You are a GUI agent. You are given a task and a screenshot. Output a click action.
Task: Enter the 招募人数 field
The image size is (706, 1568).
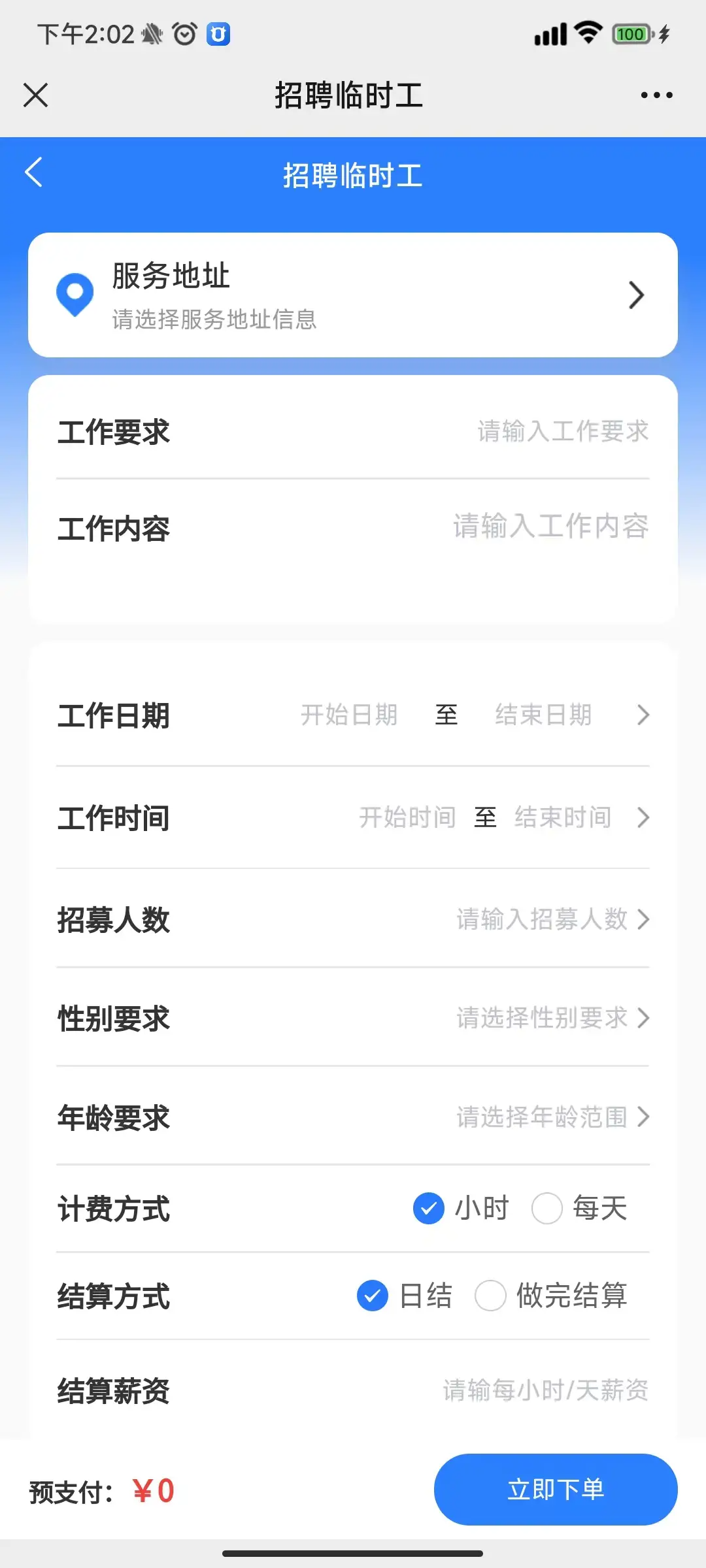pyautogui.click(x=543, y=919)
